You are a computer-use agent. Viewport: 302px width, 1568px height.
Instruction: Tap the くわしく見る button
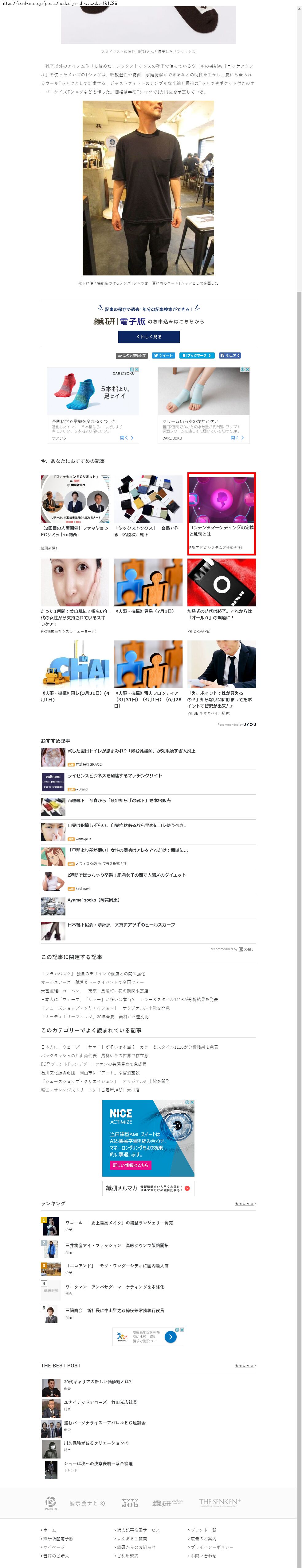[x=148, y=336]
